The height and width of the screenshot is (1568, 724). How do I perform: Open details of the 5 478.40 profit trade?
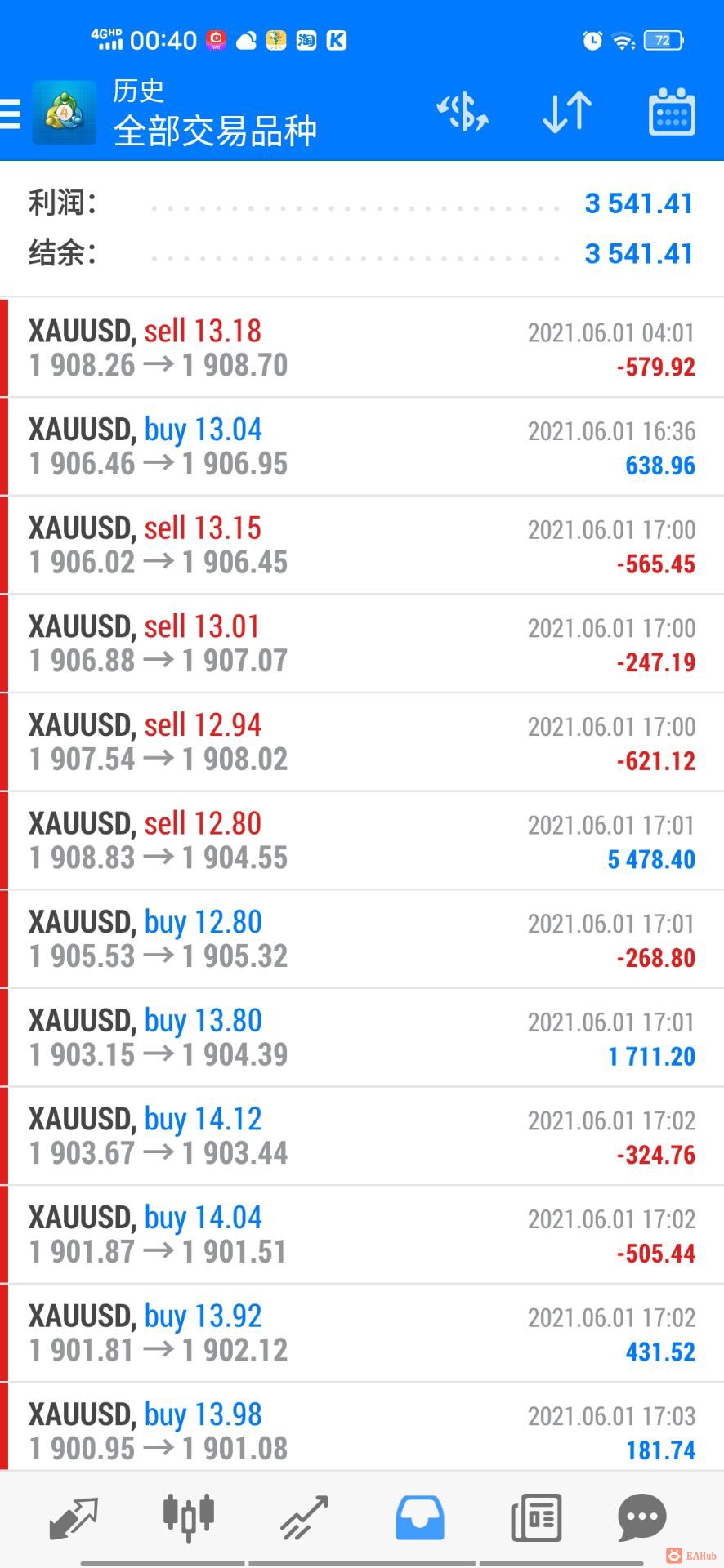tap(362, 840)
